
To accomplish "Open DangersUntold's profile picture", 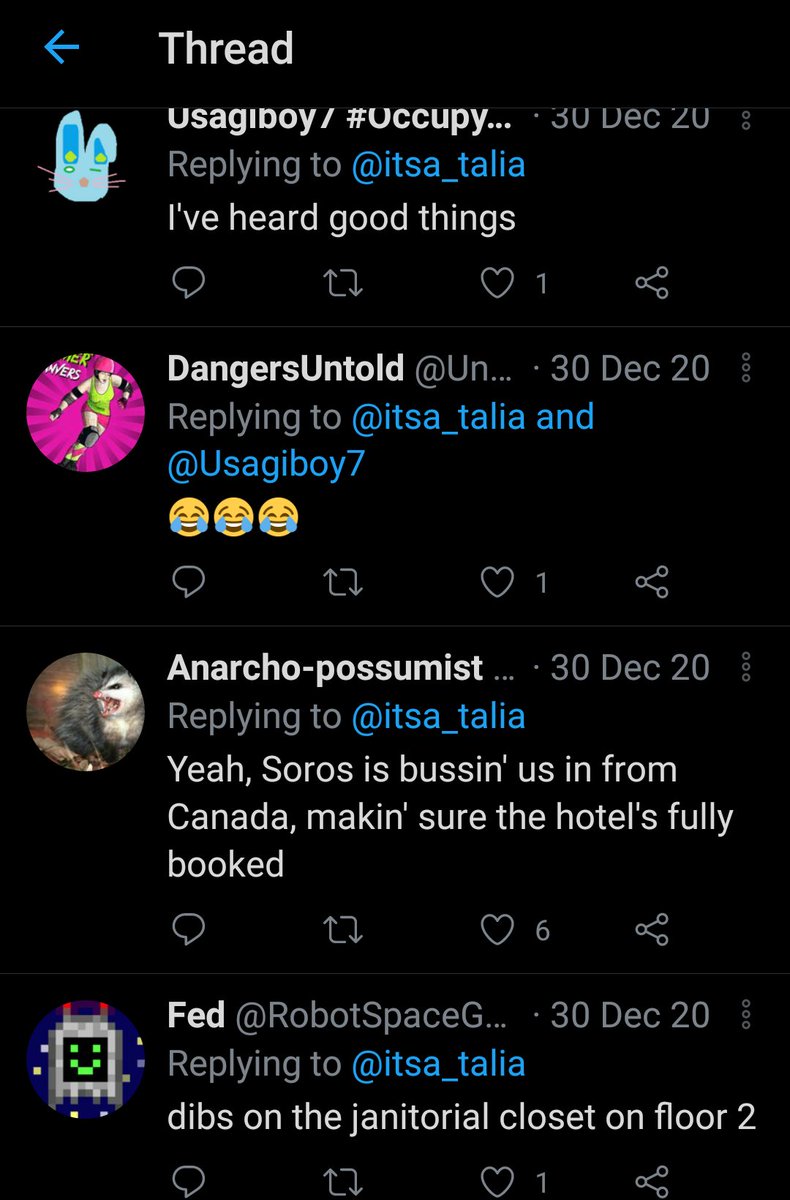I will 85,411.
